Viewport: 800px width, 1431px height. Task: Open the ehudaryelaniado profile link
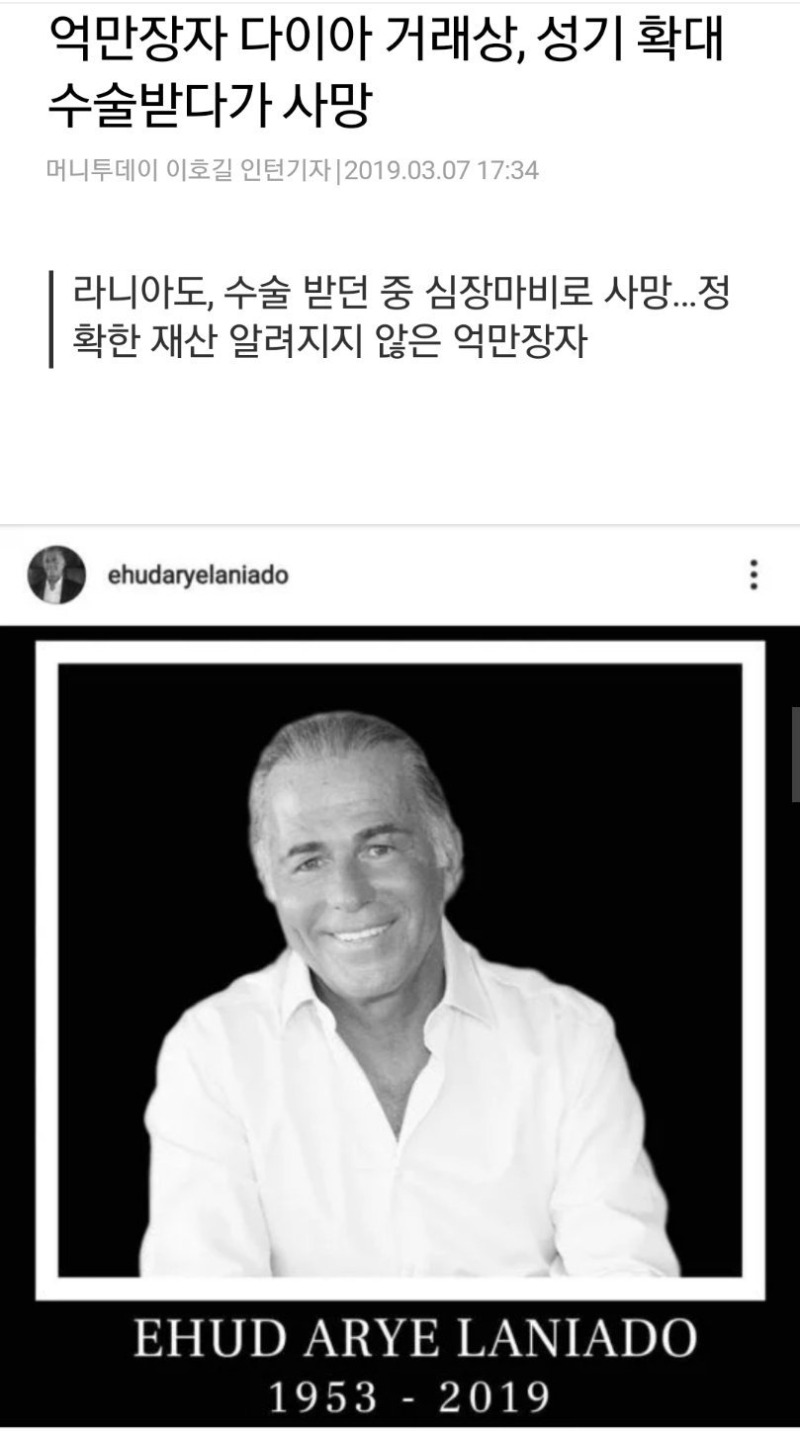(x=196, y=575)
